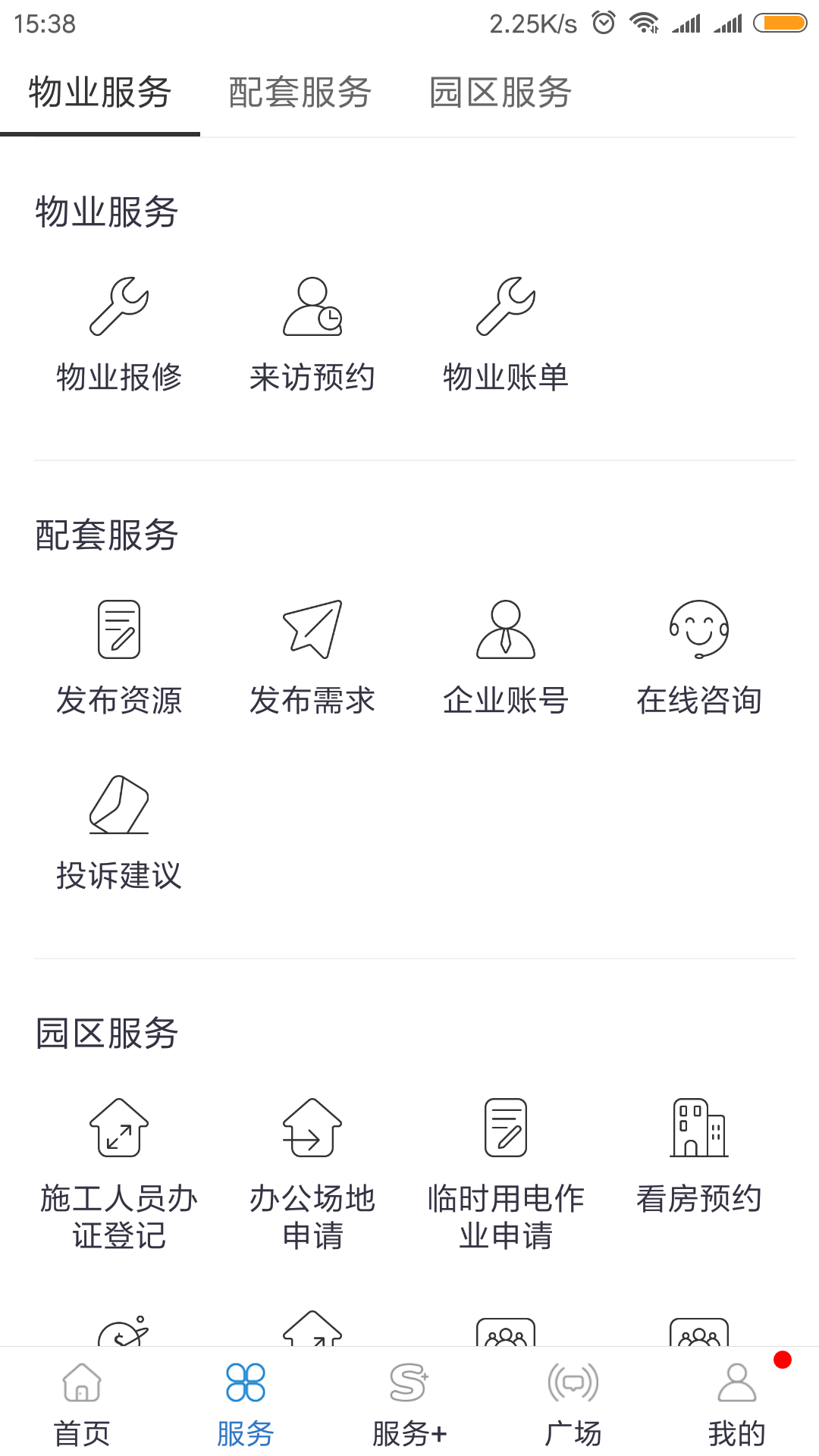Open the 企业账号 enterprise account icon
This screenshot has width=819, height=1456.
(x=507, y=656)
